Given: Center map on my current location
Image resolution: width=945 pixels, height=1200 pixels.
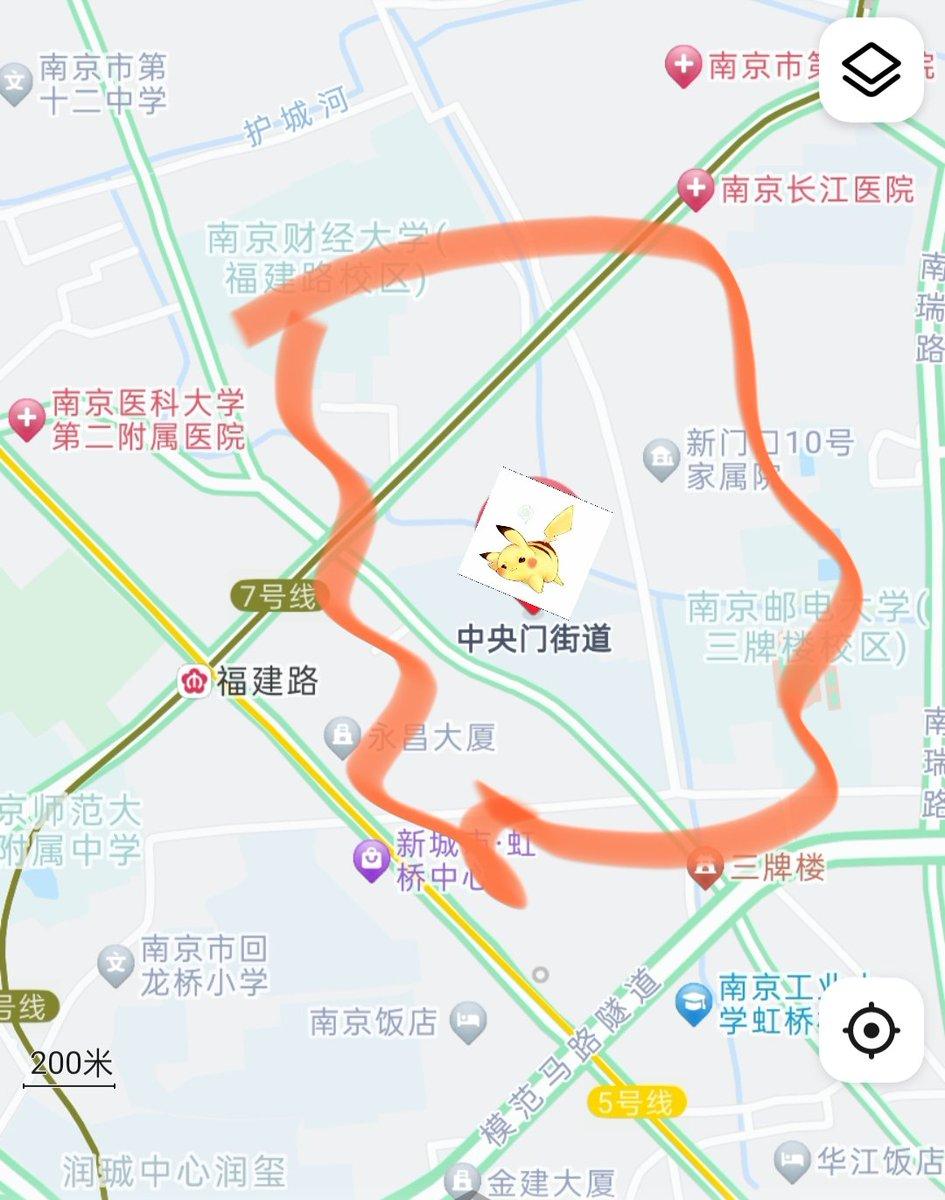Looking at the screenshot, I should [870, 1029].
